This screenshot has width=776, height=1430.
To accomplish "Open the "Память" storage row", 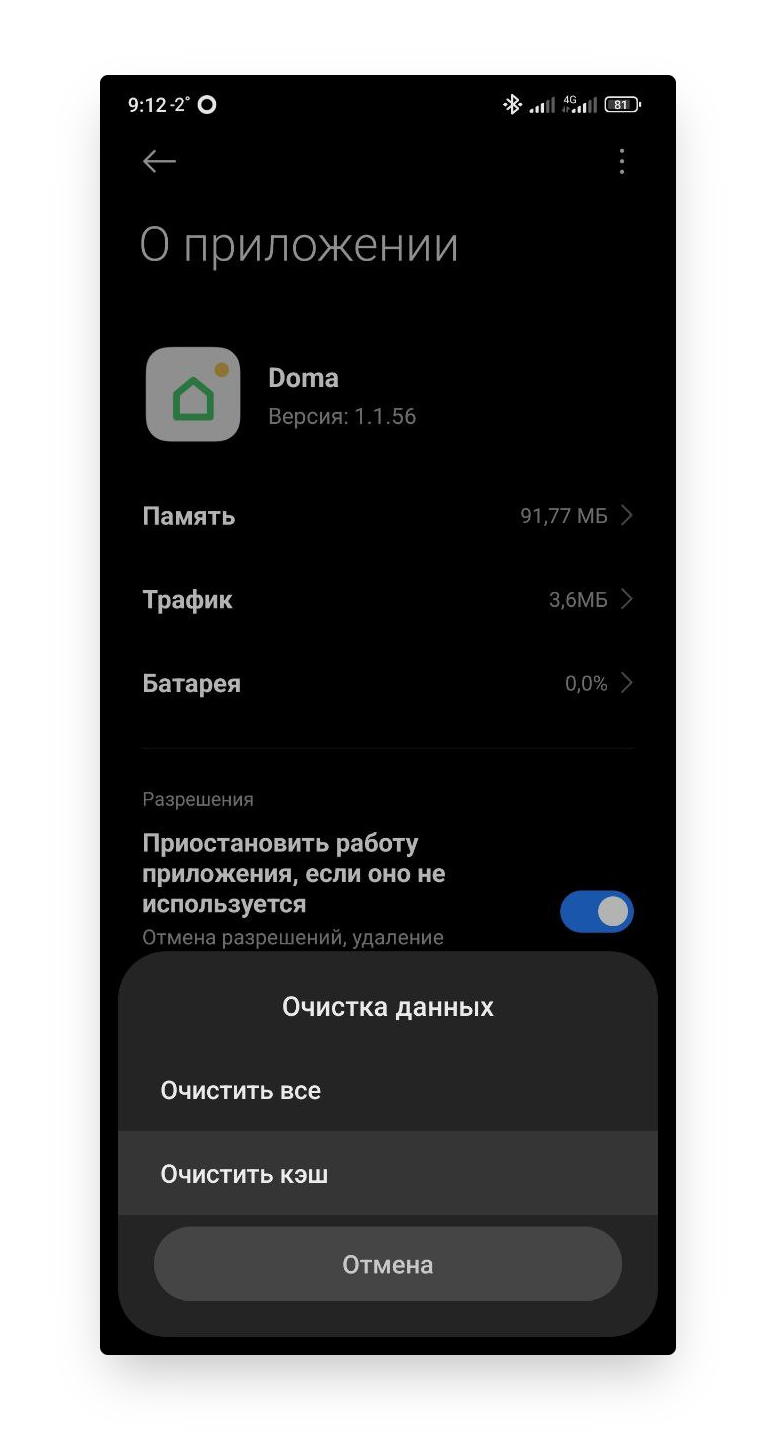I will 388,516.
